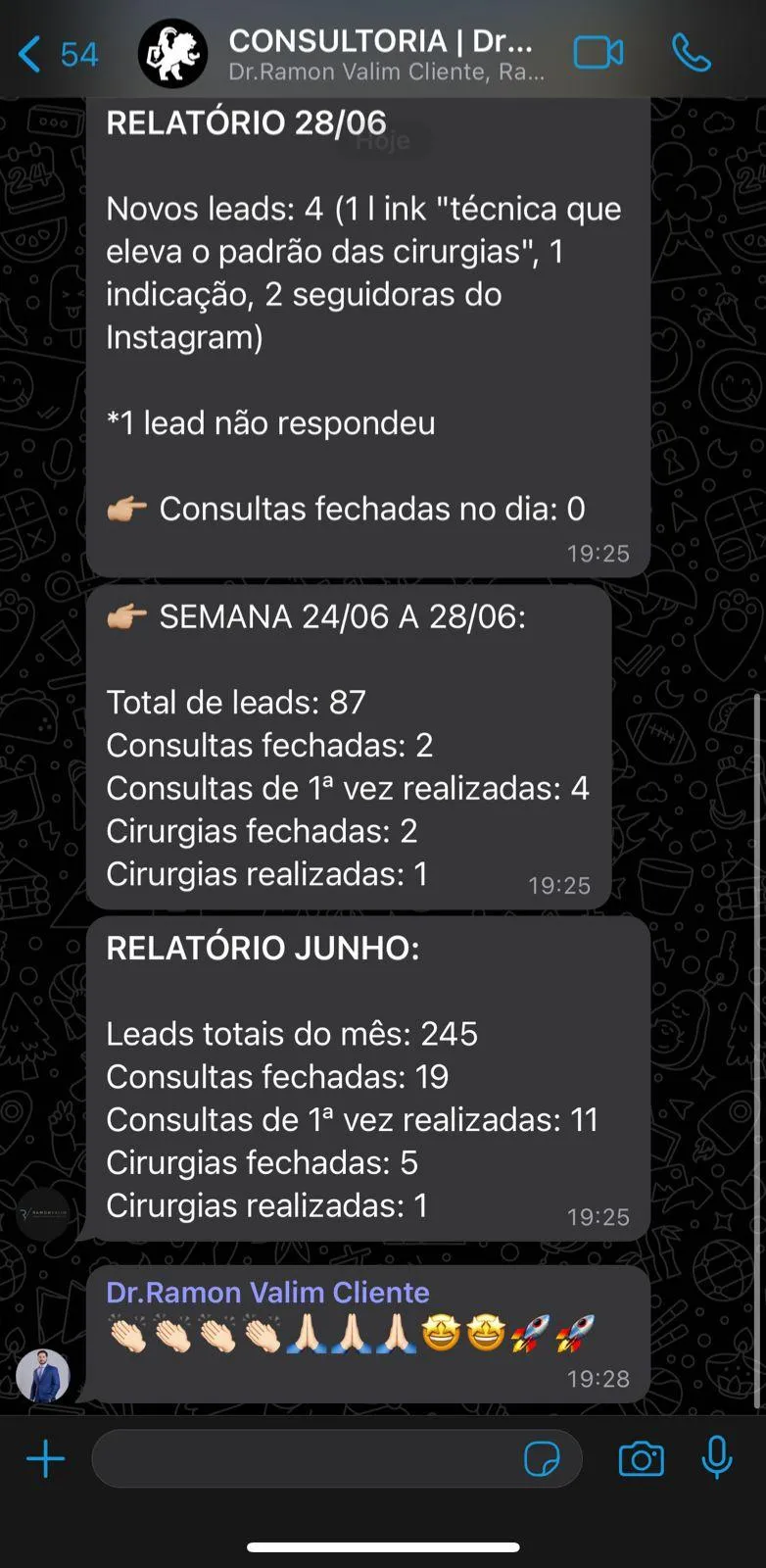Open CONSULTORIA group info from header
Viewport: 766px width, 1568px height.
point(380,53)
